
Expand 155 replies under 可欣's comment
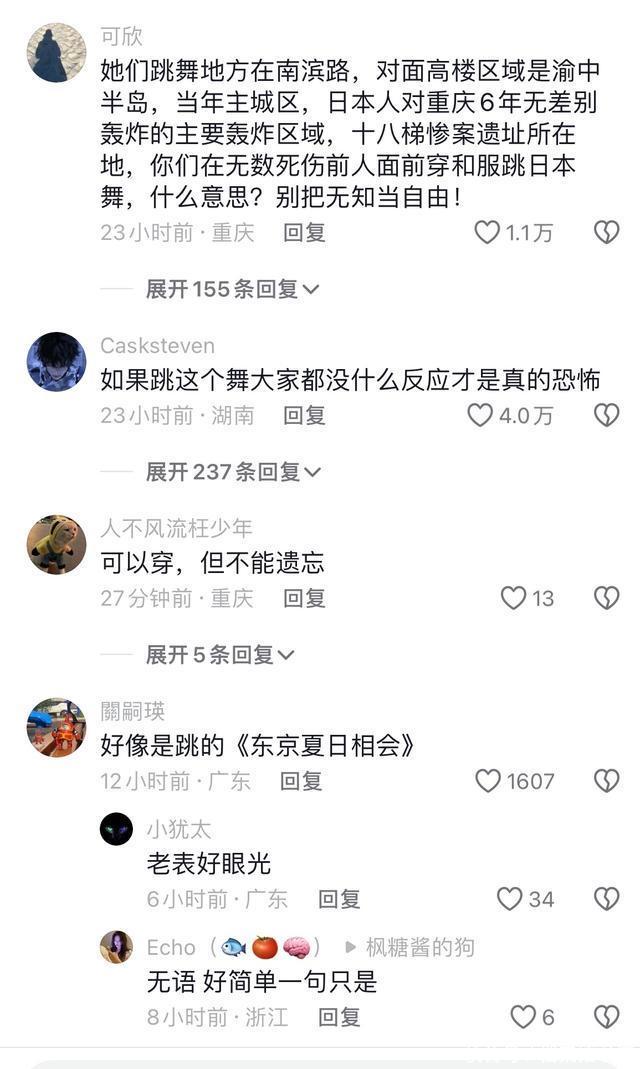[232, 289]
